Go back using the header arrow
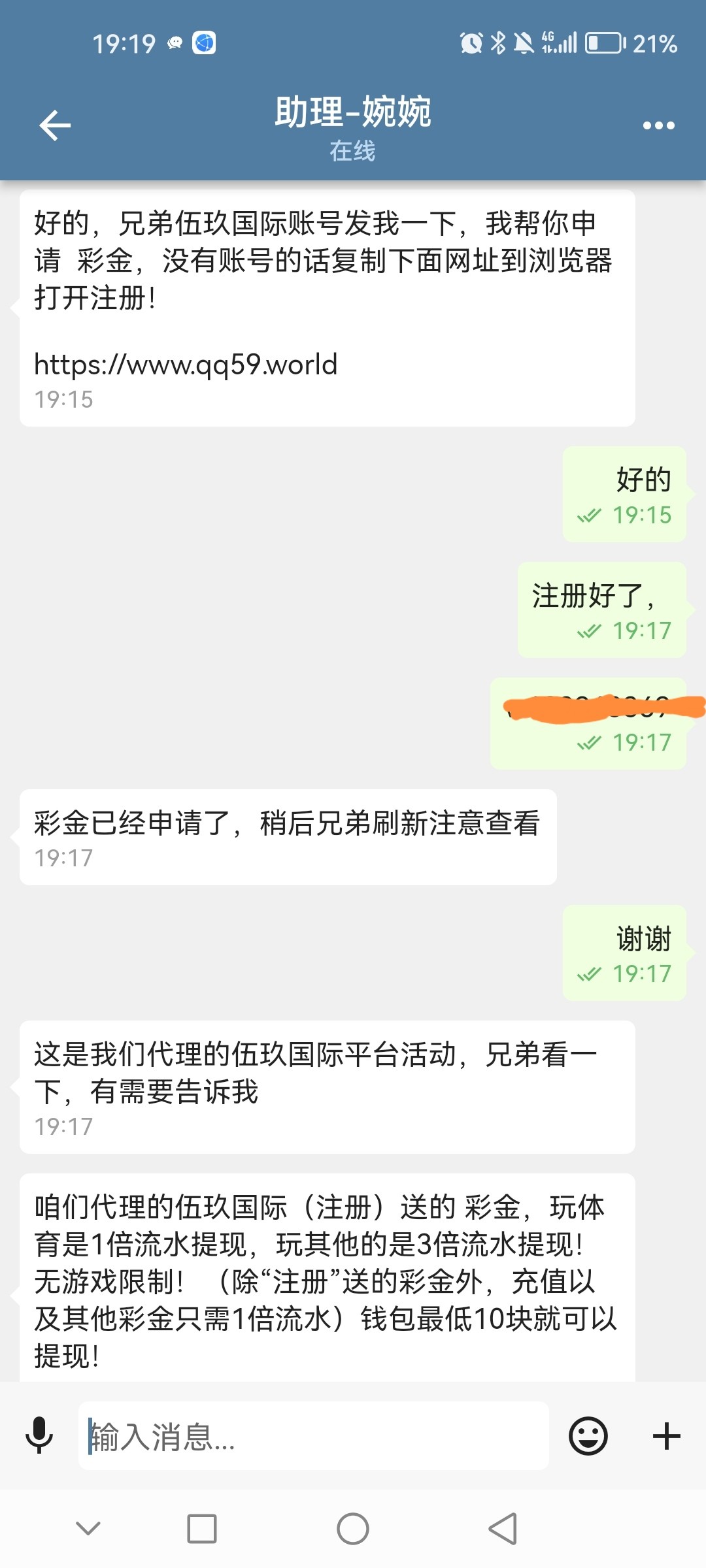The image size is (706, 1568). (x=55, y=125)
